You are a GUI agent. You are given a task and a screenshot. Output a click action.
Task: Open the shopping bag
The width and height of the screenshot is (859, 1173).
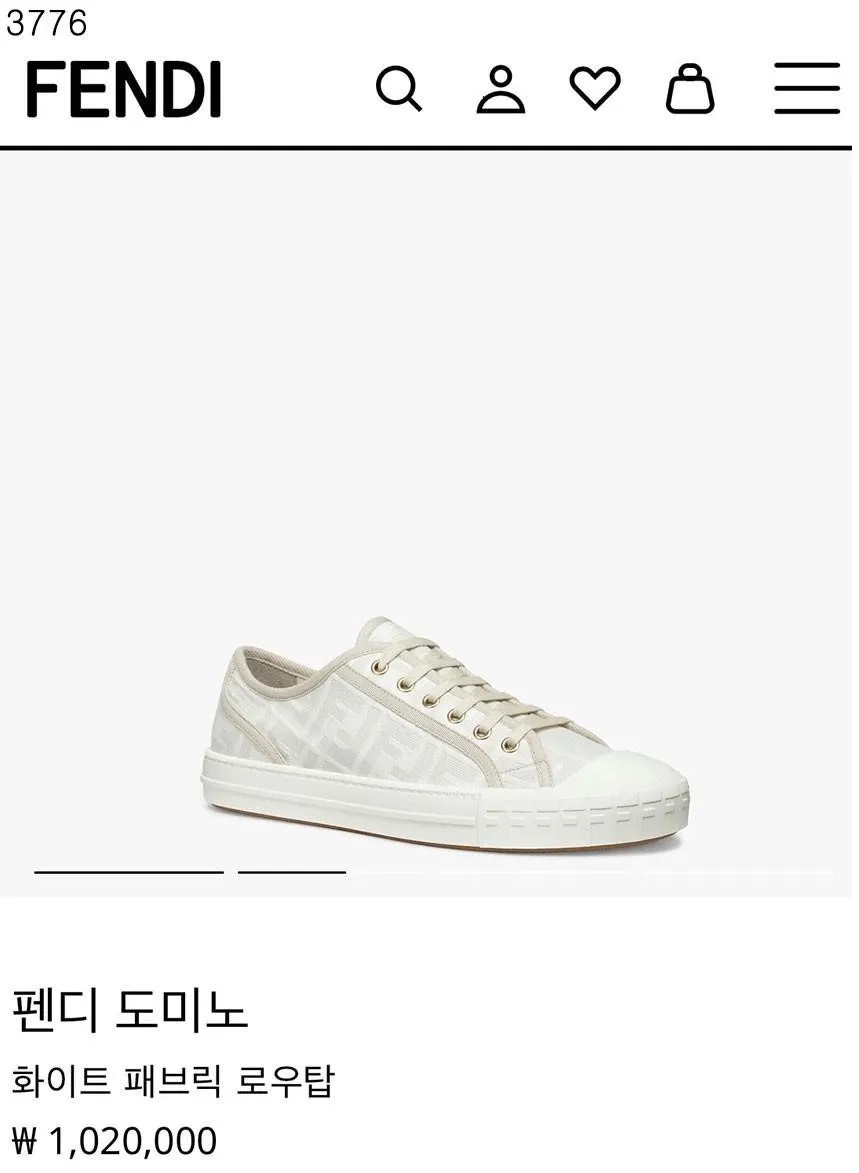coord(690,89)
